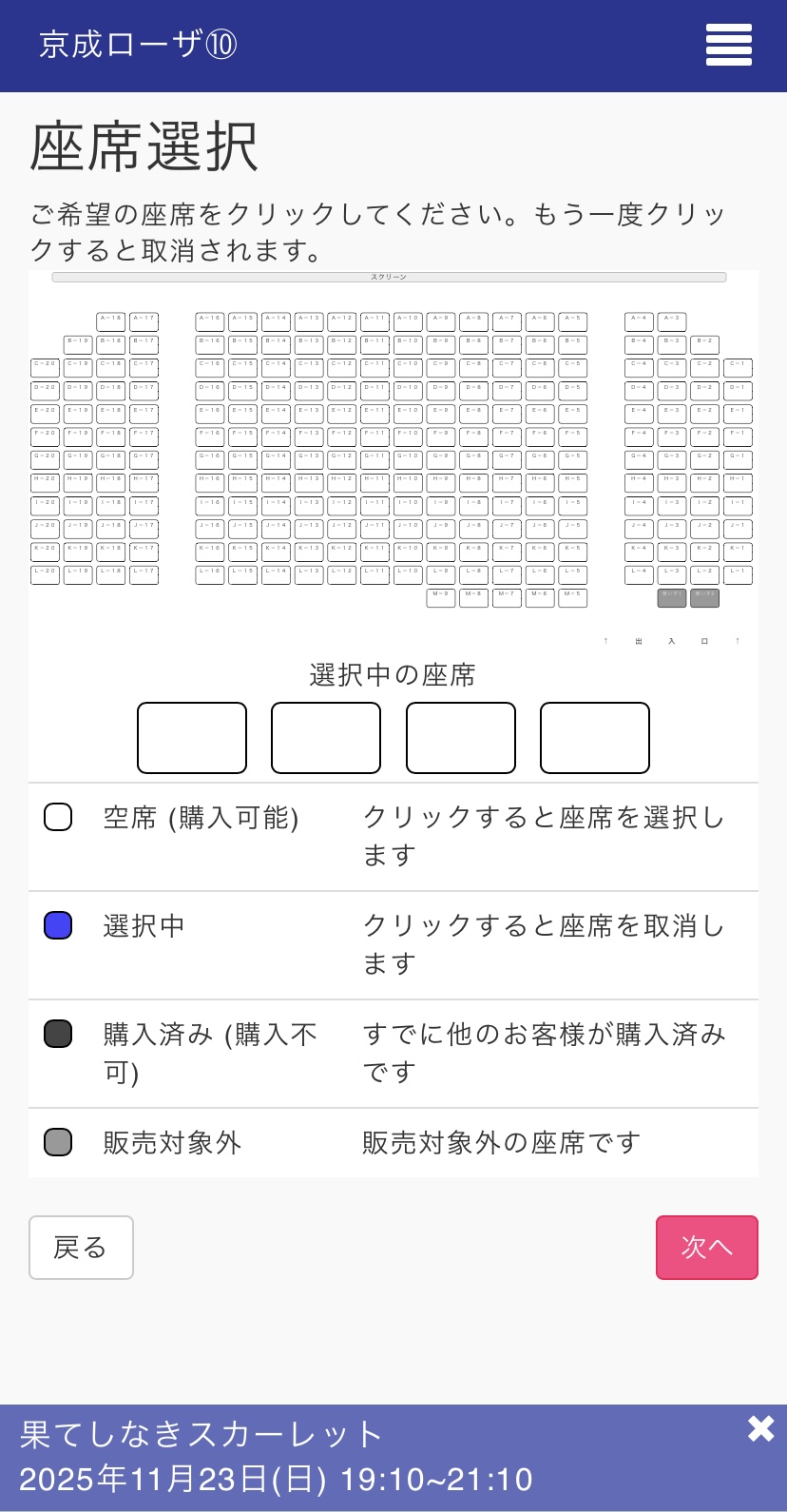The image size is (787, 1512).
Task: Select seat M-9
Action: pos(440,597)
